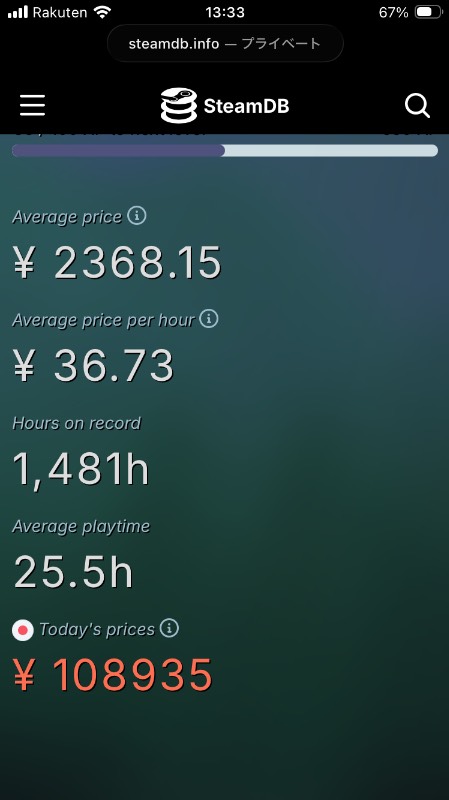The width and height of the screenshot is (449, 800).
Task: Open the SteamDB search
Action: click(x=417, y=106)
